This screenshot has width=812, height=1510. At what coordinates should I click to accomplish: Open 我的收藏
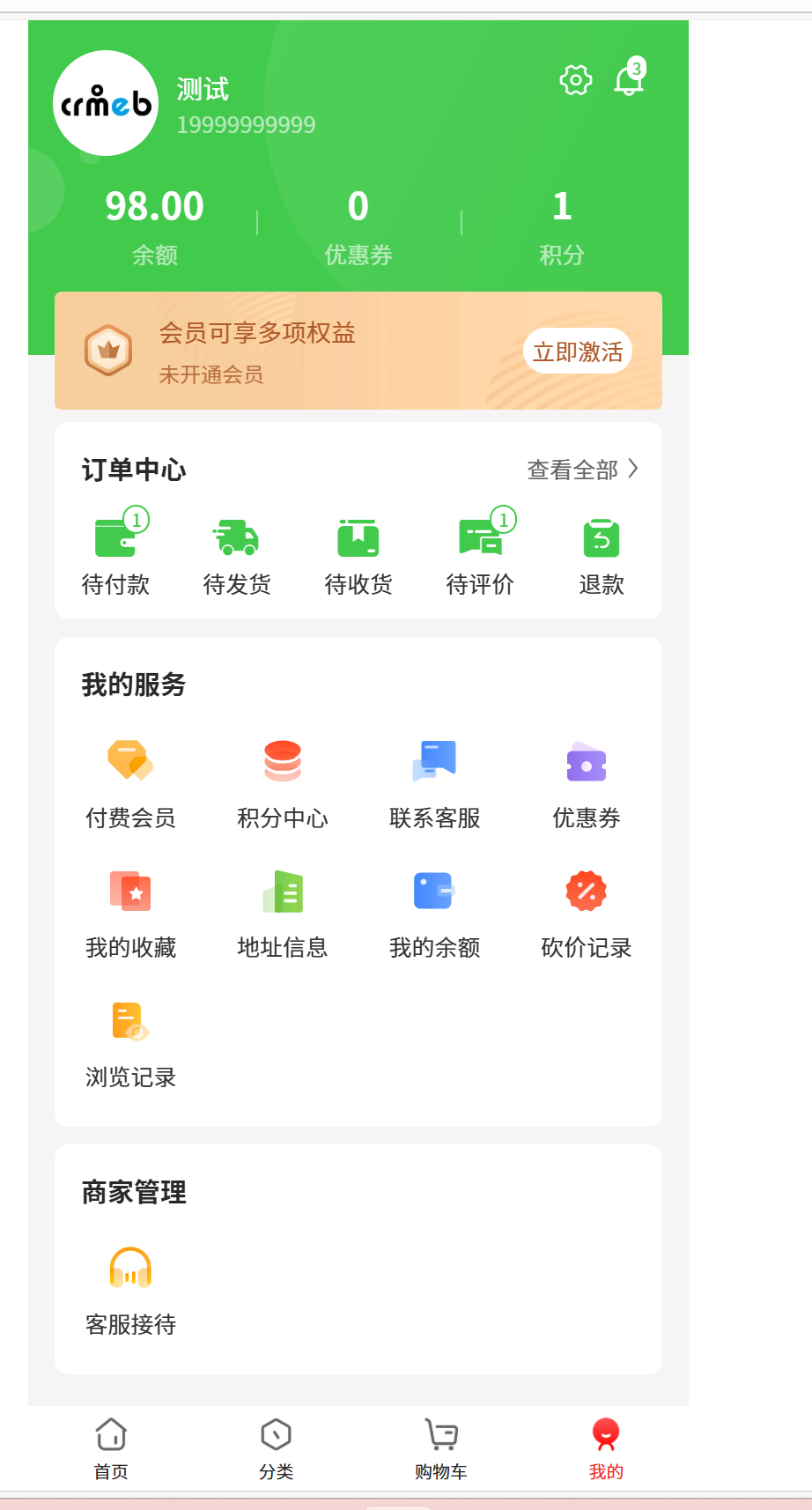tap(130, 914)
